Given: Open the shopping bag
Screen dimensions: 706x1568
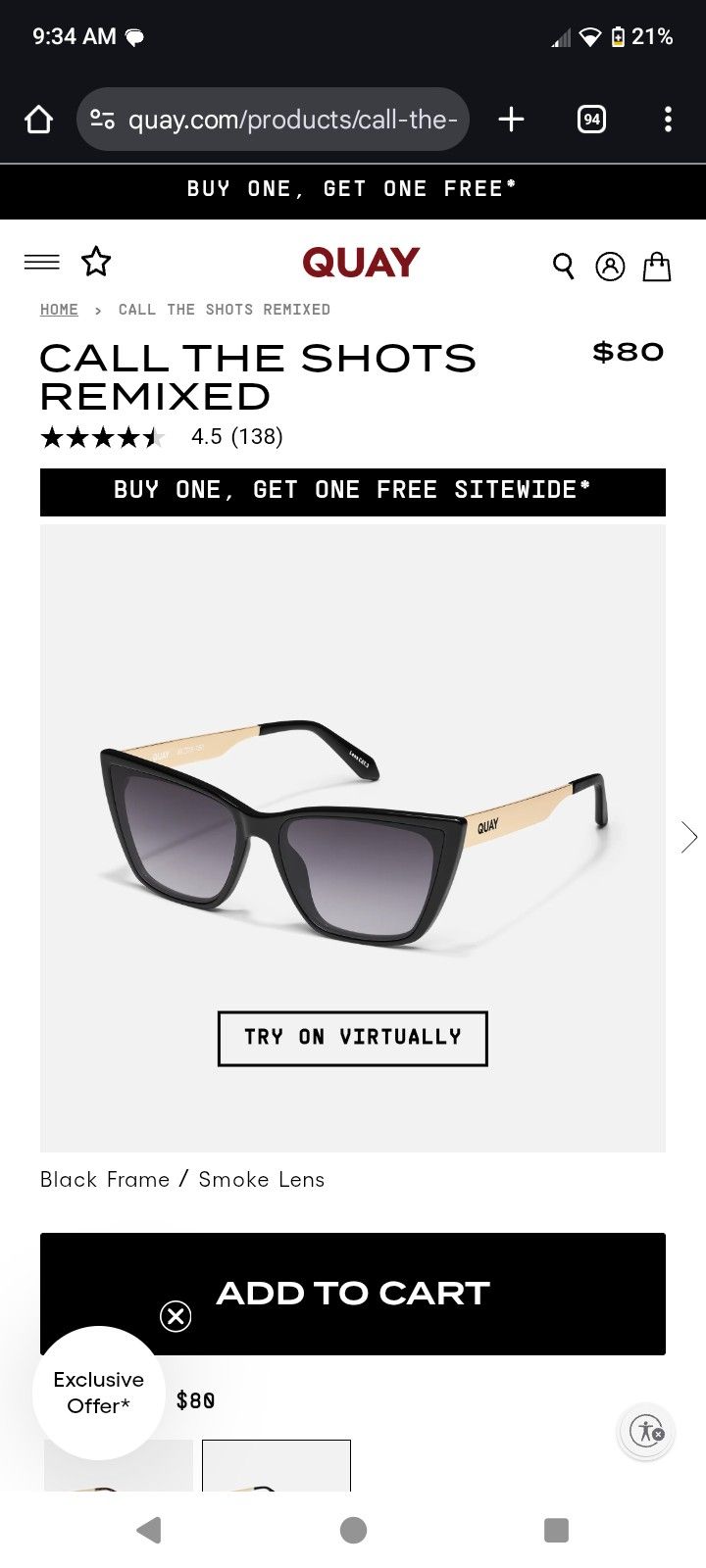Looking at the screenshot, I should (x=658, y=266).
